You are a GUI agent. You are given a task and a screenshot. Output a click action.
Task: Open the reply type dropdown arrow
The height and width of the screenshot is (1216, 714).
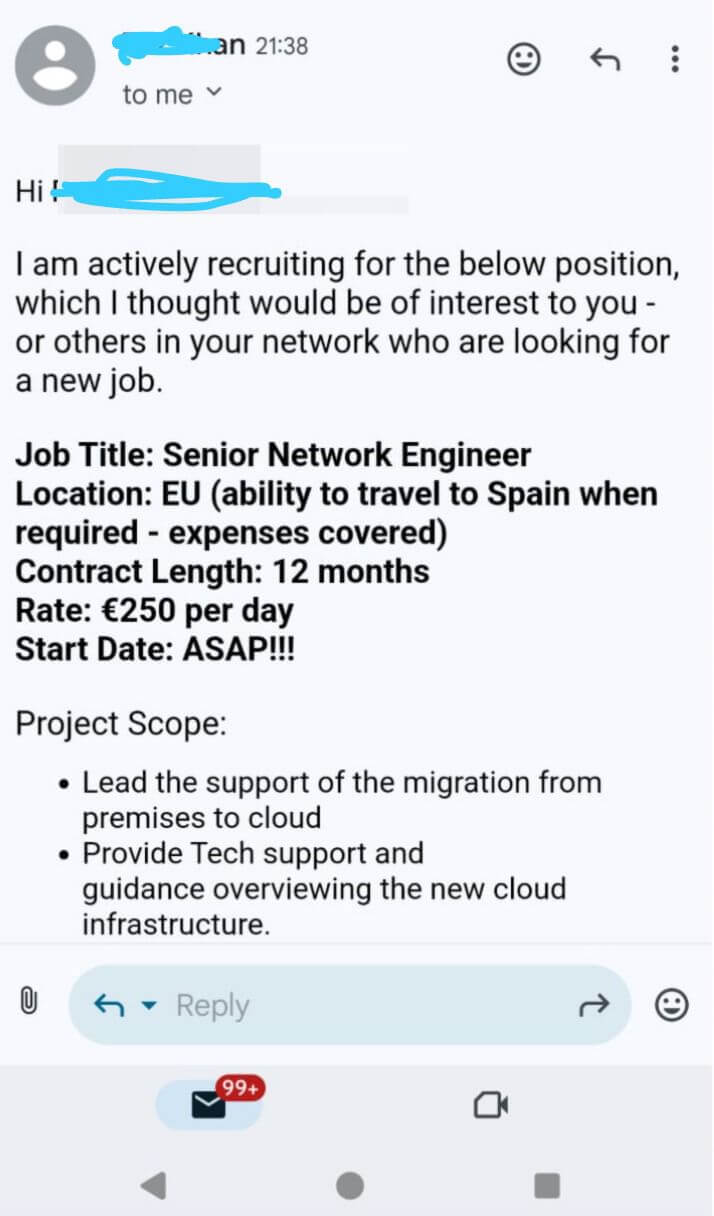150,1005
